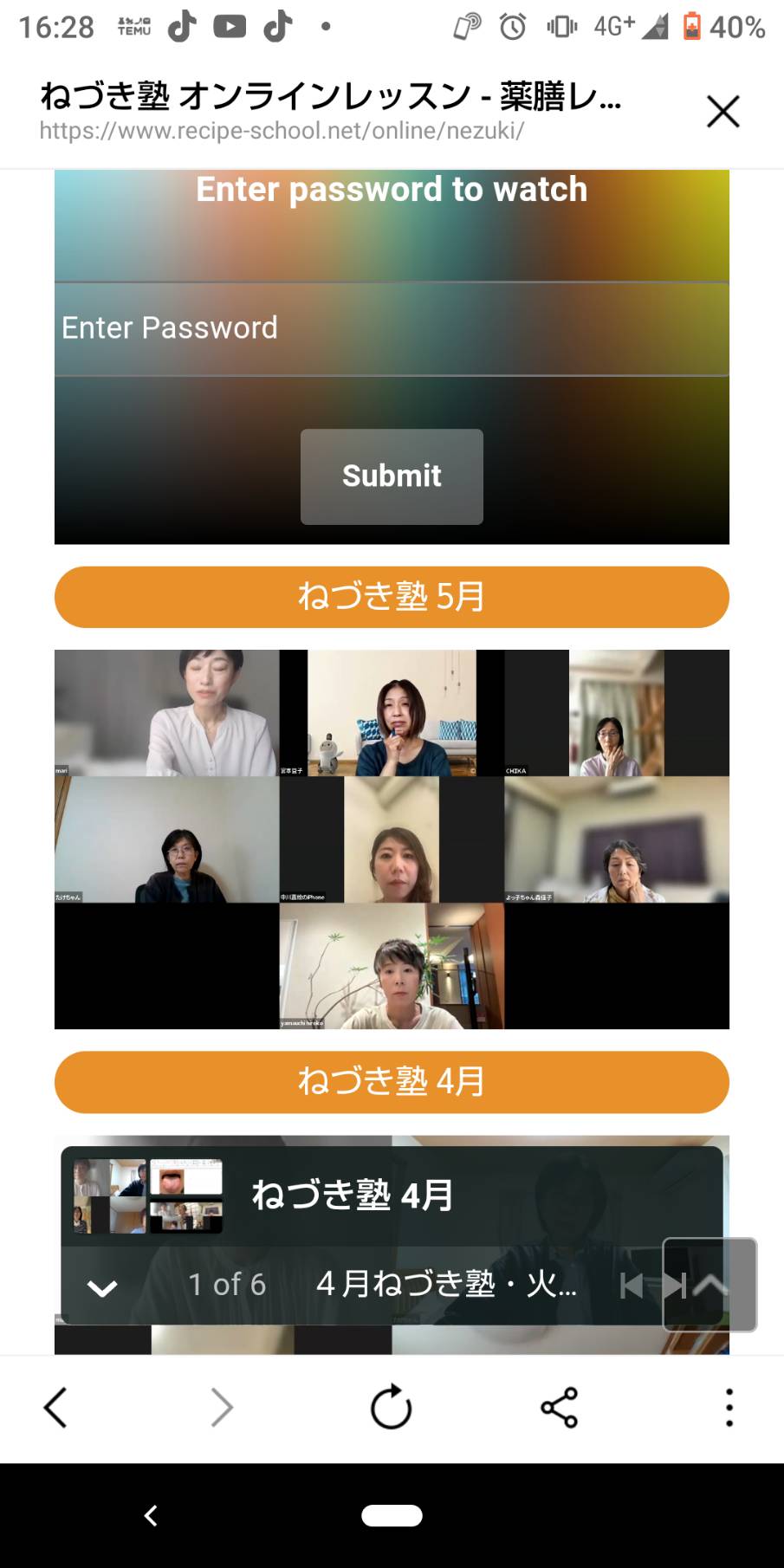Open the ねづき塾 5月 orange button
The width and height of the screenshot is (784, 1568).
click(x=392, y=597)
